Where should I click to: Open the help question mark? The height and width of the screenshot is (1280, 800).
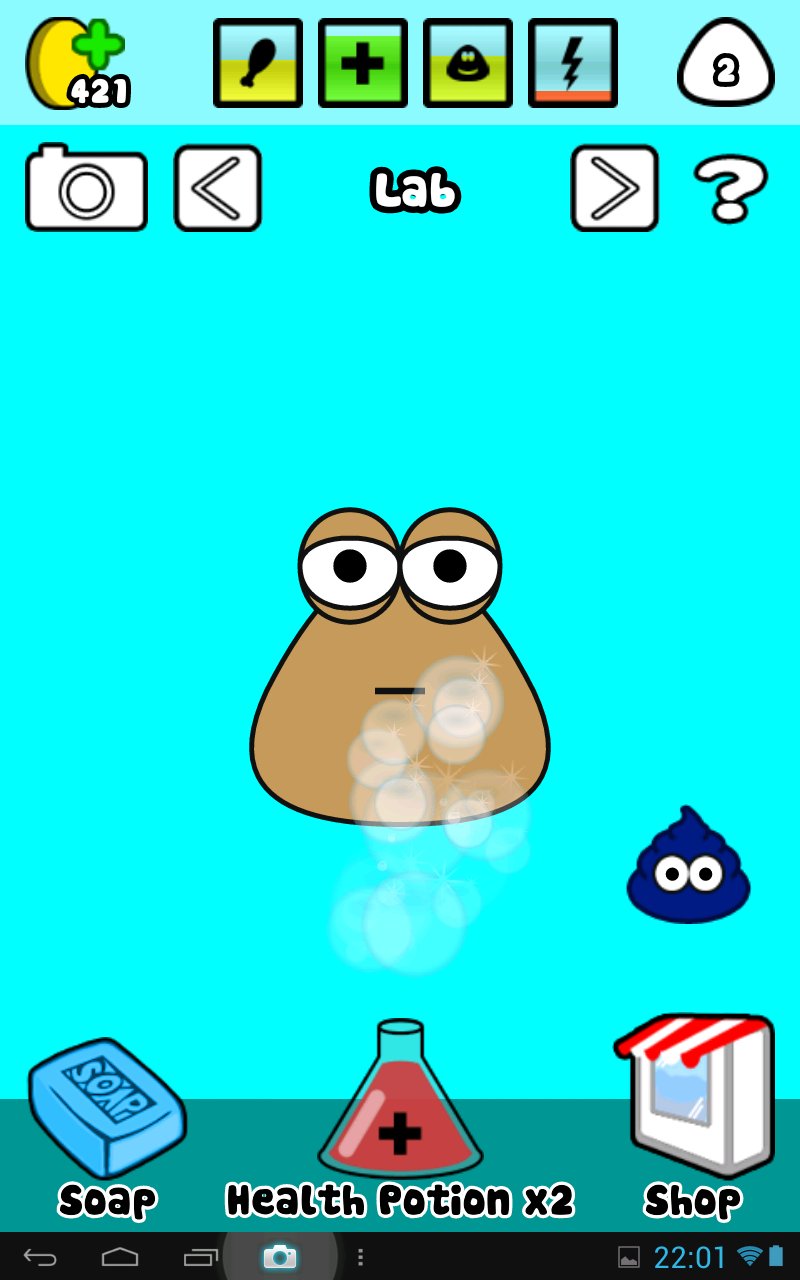(730, 190)
